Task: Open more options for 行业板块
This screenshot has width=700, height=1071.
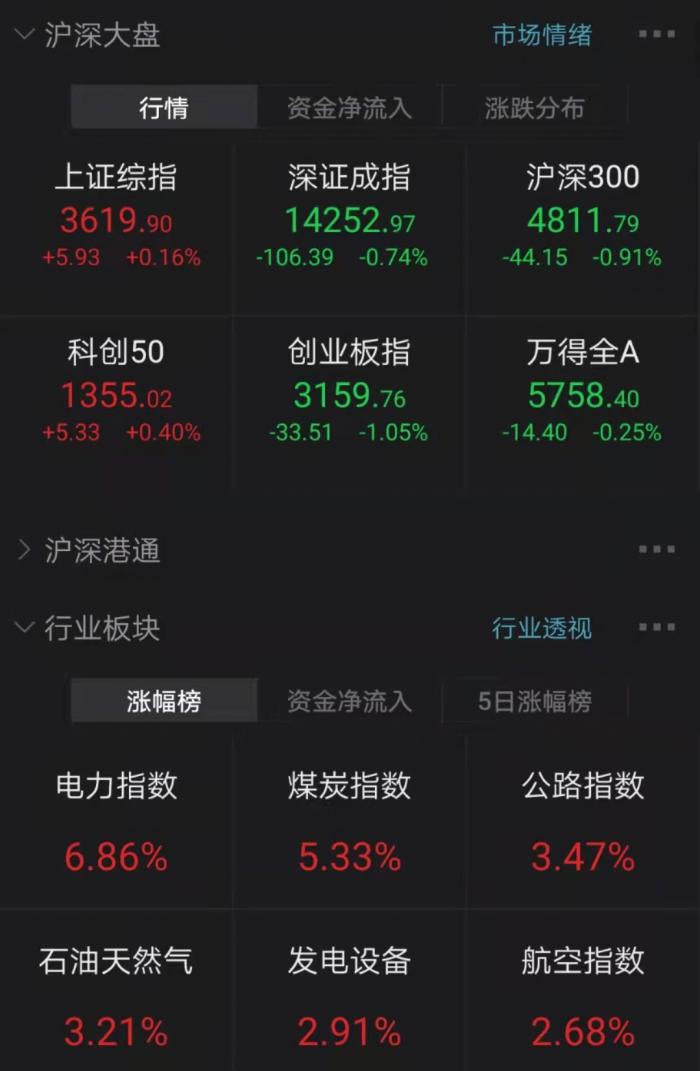Action: coord(656,628)
